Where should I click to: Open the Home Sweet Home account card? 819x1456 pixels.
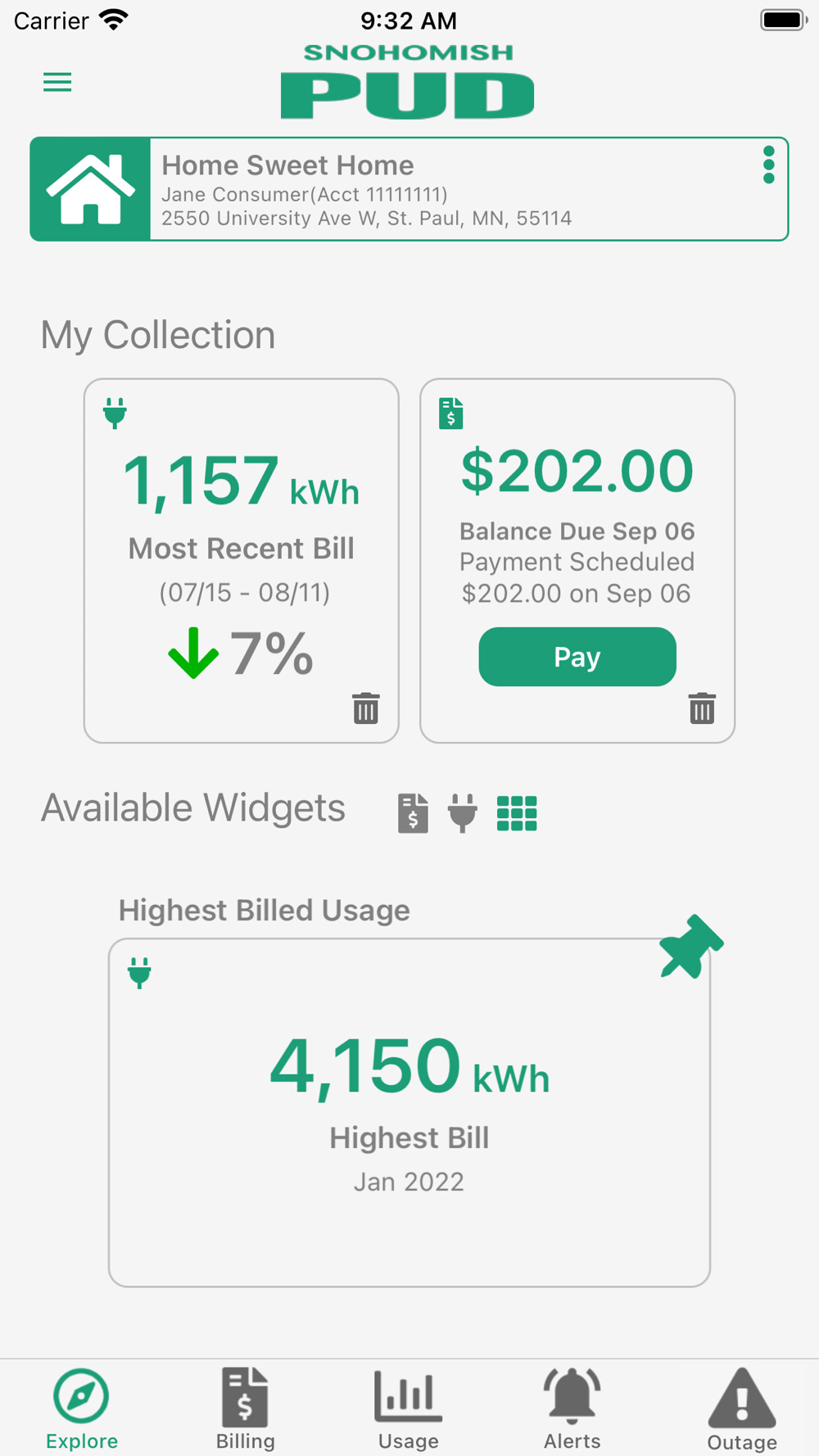409,189
